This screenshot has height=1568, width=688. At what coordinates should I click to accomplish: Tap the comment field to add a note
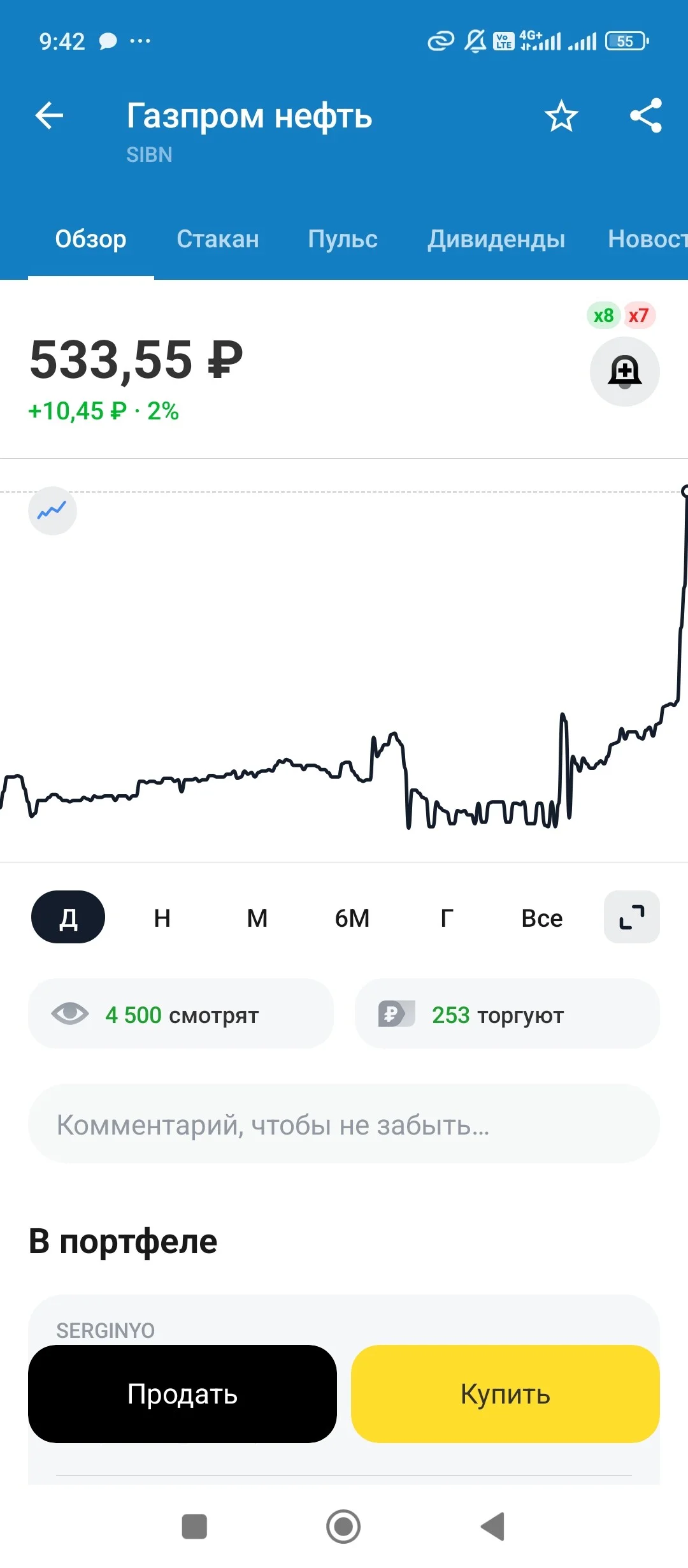click(344, 1124)
